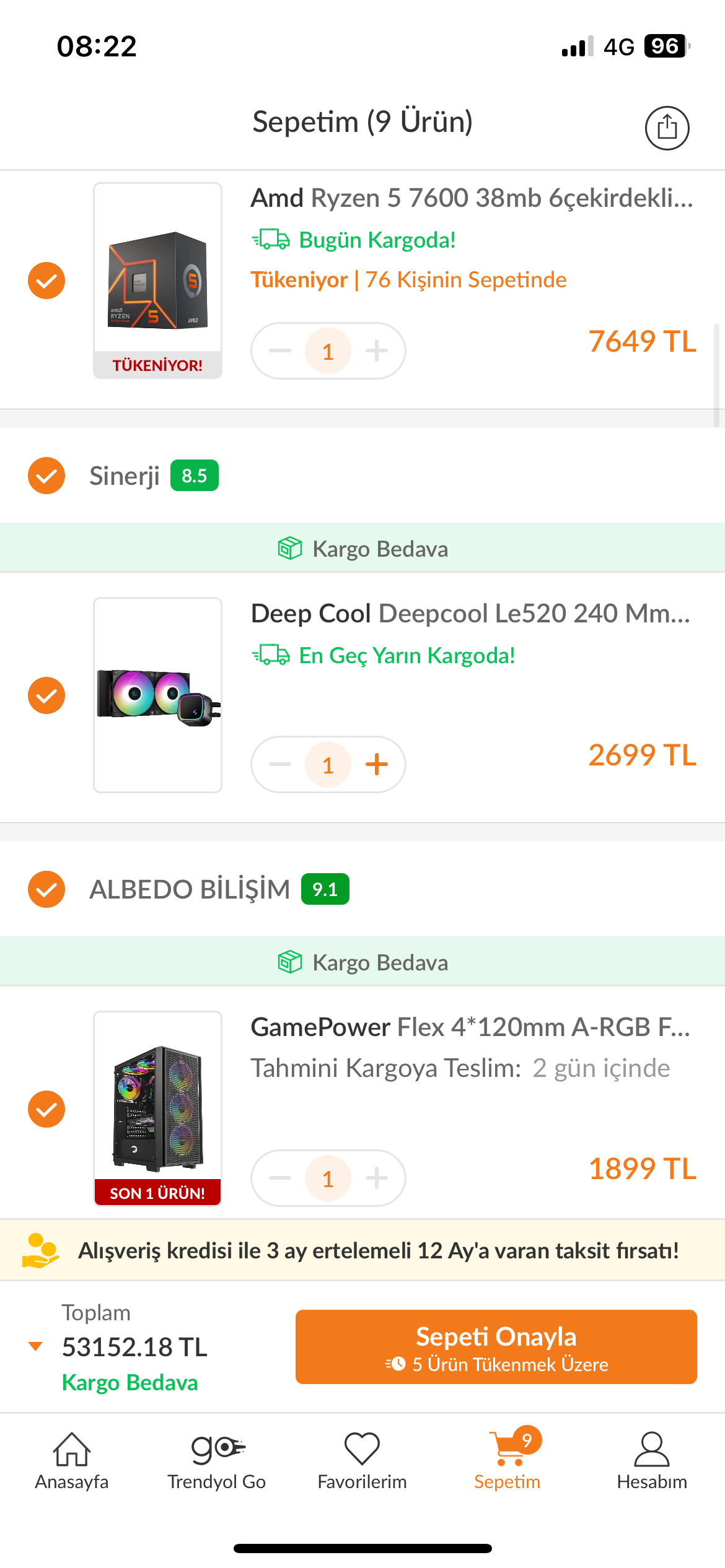The height and width of the screenshot is (1568, 725).
Task: Share the cart using the share icon
Action: 667,128
